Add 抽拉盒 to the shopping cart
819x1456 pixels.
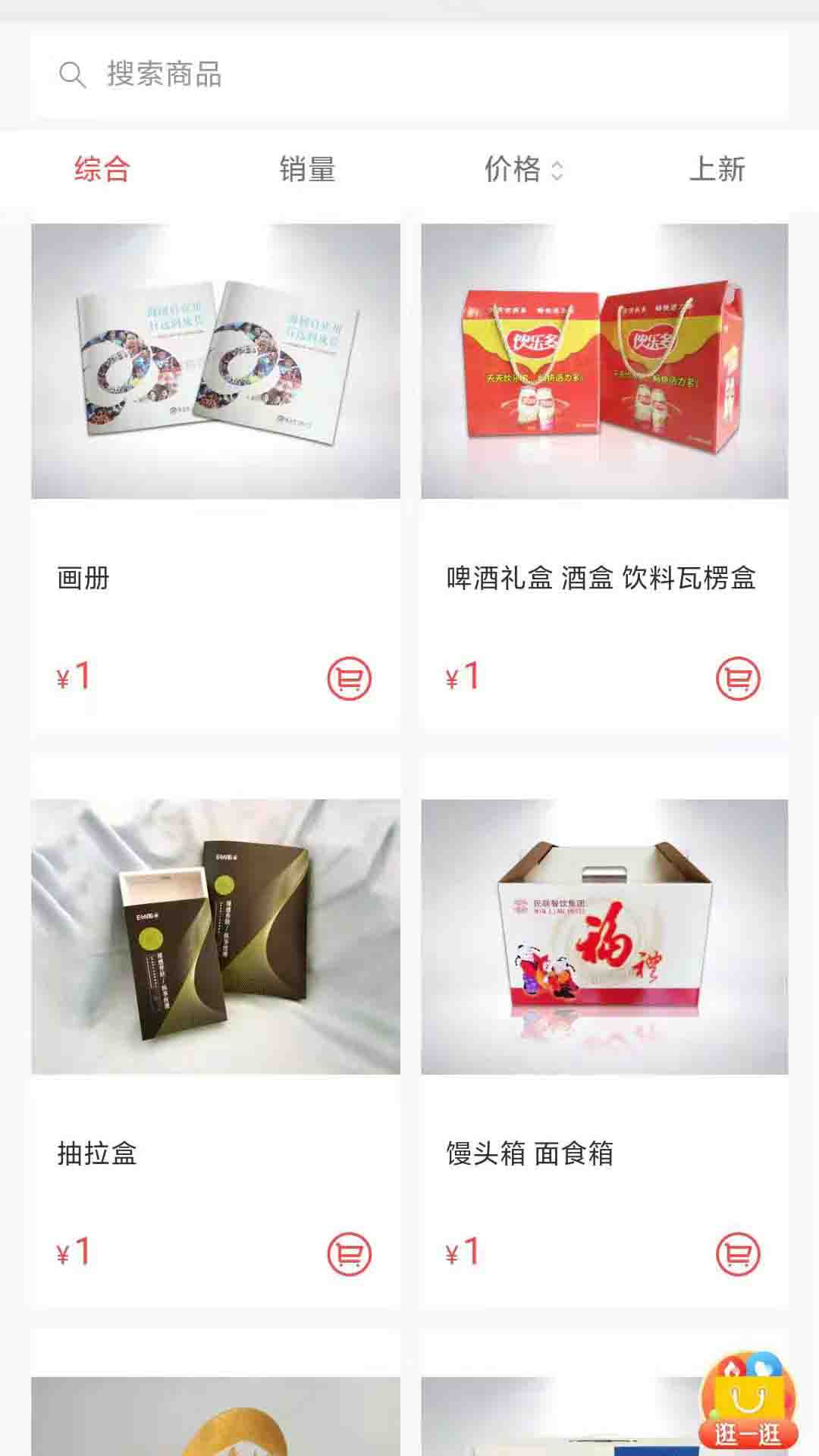click(x=350, y=1254)
